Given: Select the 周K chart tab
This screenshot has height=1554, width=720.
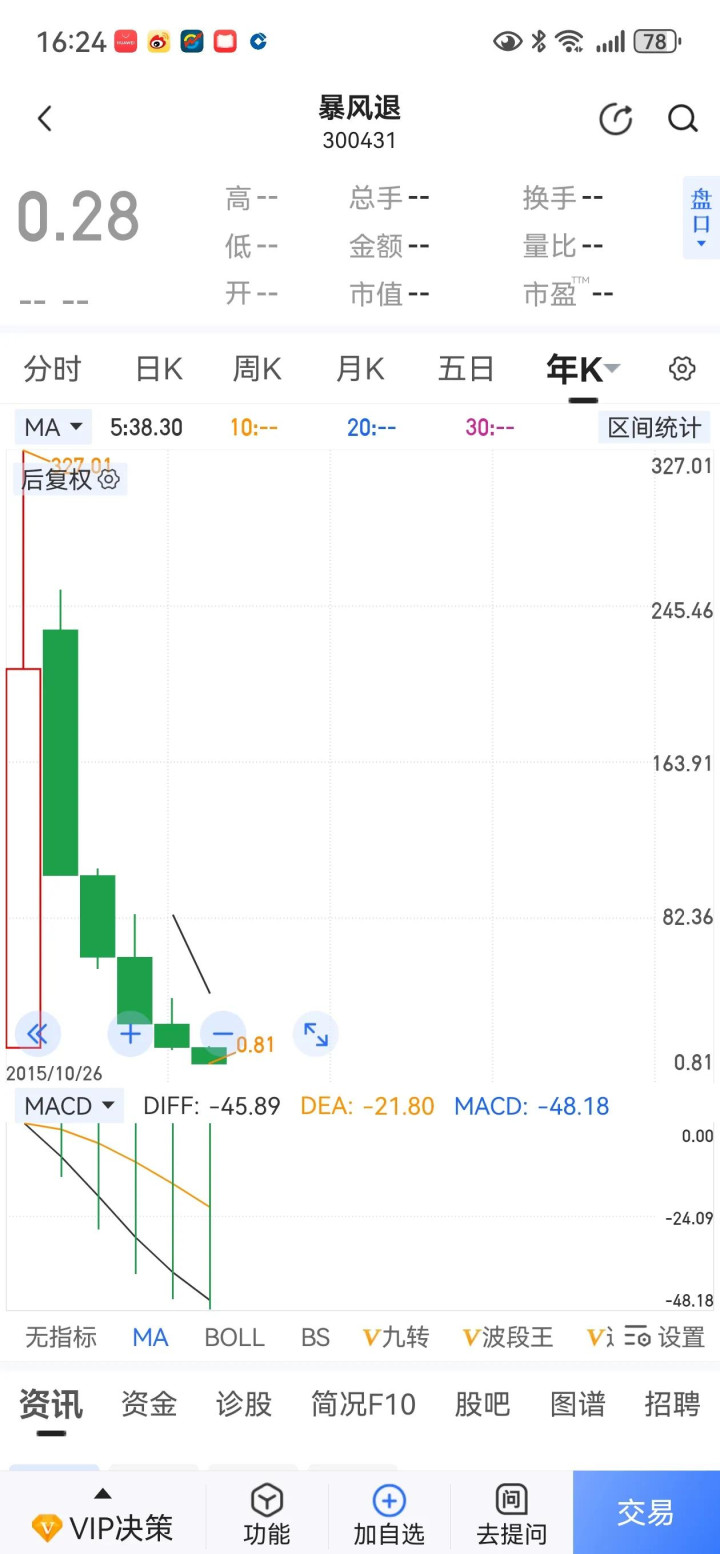Looking at the screenshot, I should coord(257,369).
